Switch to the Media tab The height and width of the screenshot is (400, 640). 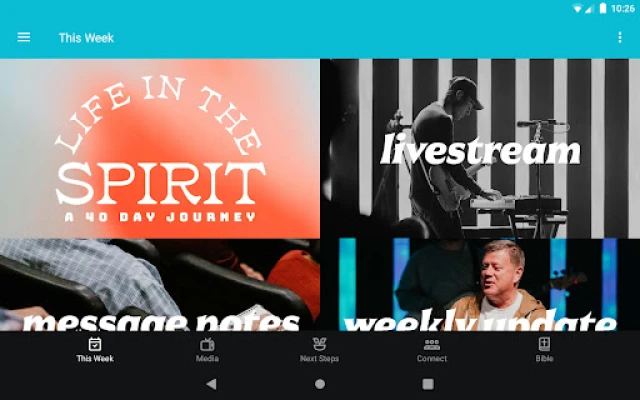(x=208, y=349)
